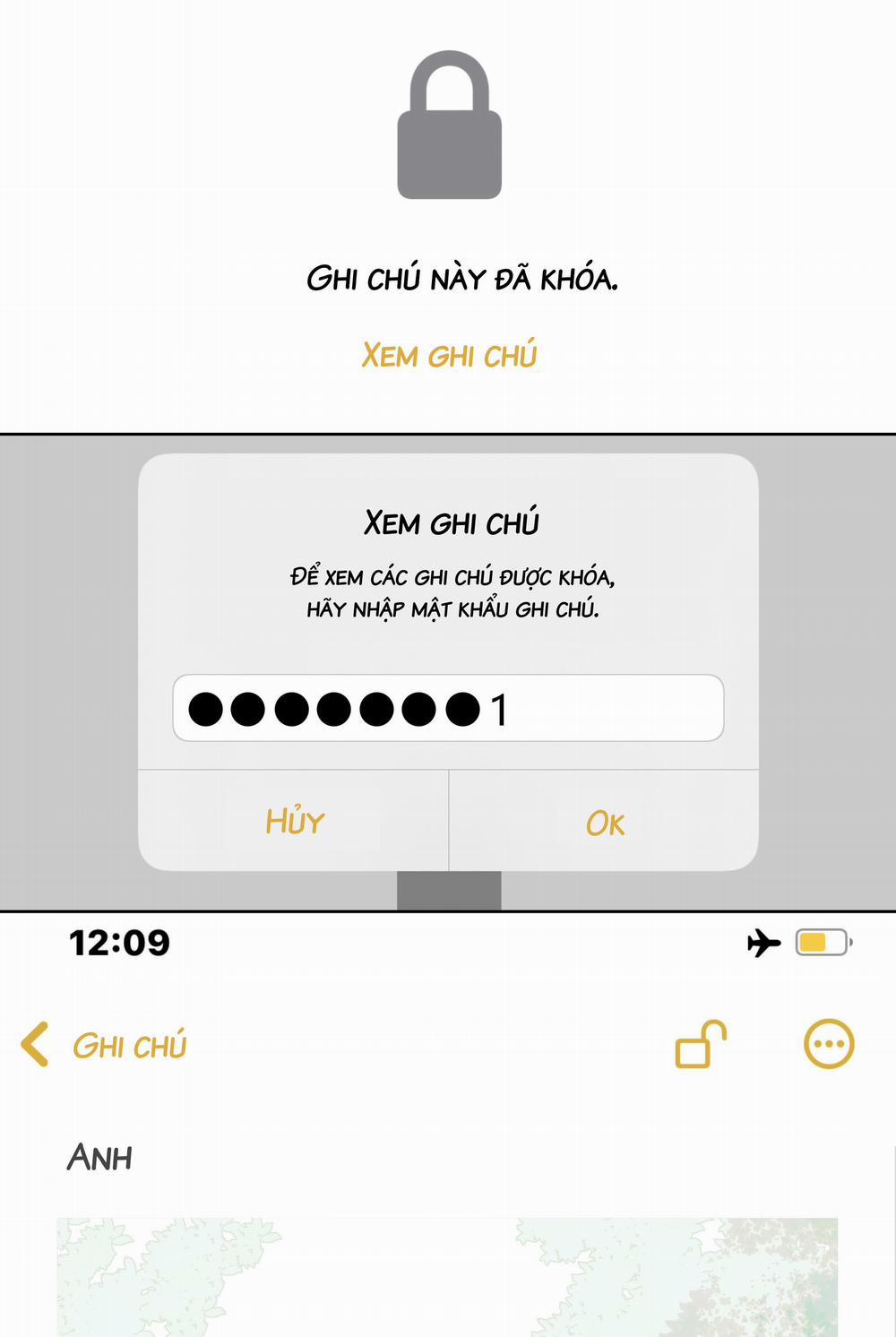The height and width of the screenshot is (1337, 896).
Task: Tap the airplane mode icon in the status bar
Action: 763,940
